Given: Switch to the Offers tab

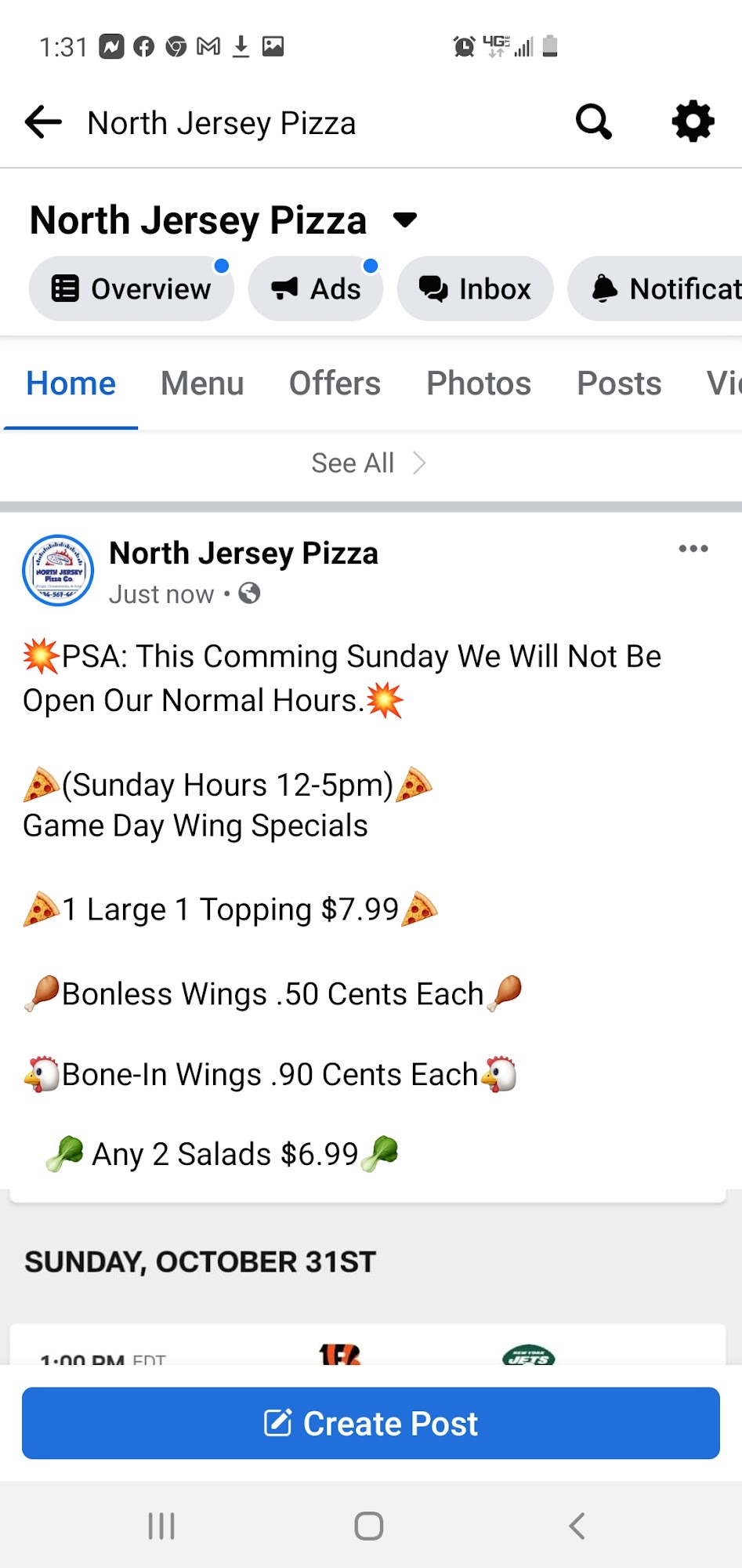Looking at the screenshot, I should click(335, 383).
